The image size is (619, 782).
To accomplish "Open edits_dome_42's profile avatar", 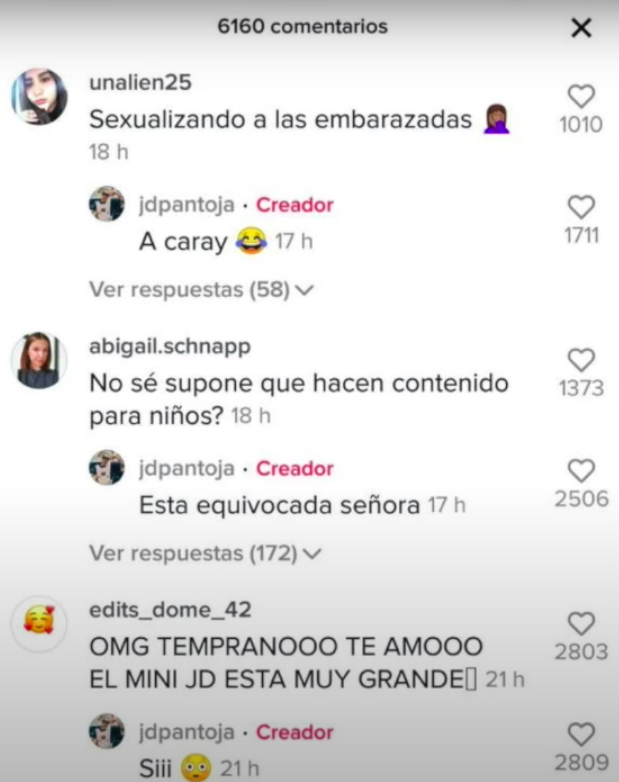I will [x=39, y=623].
